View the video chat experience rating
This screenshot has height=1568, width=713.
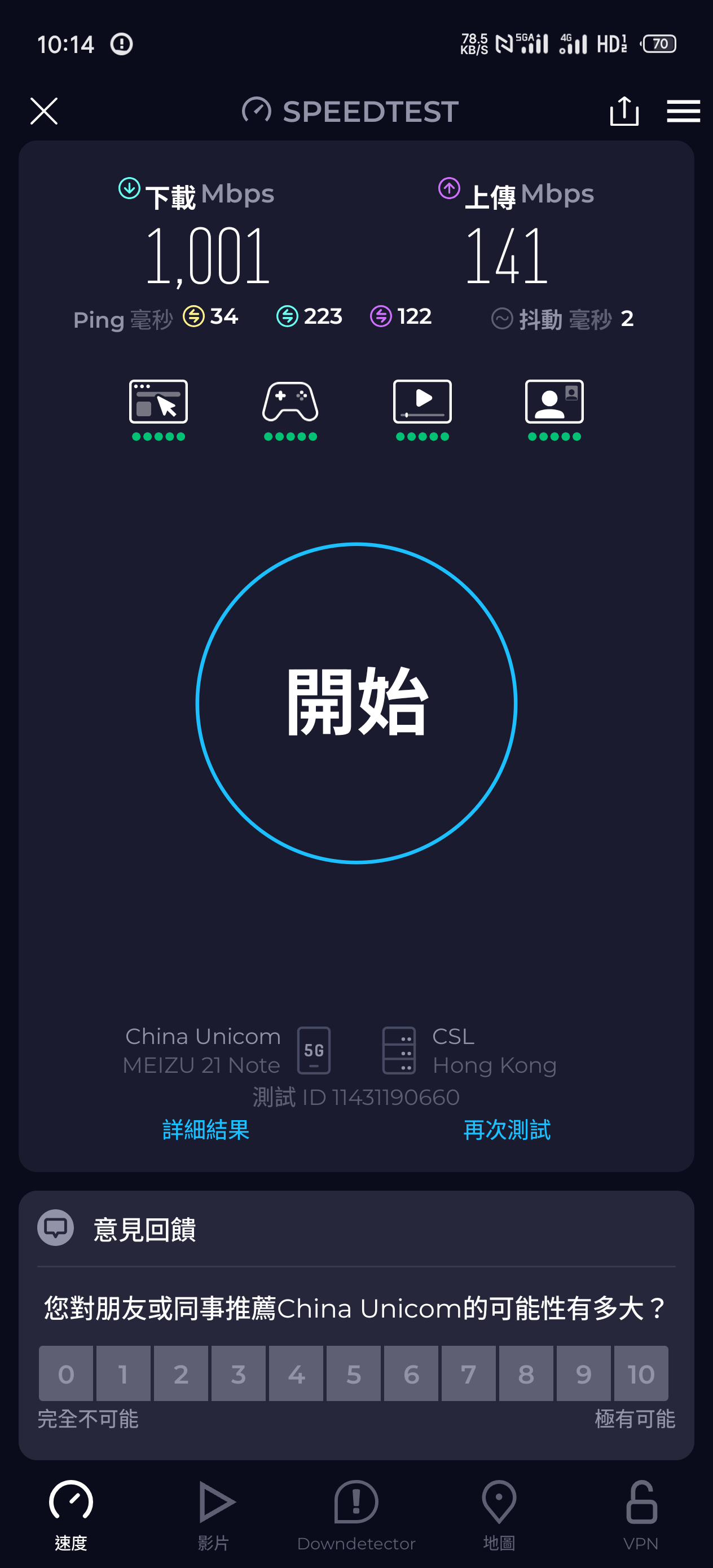pyautogui.click(x=554, y=408)
